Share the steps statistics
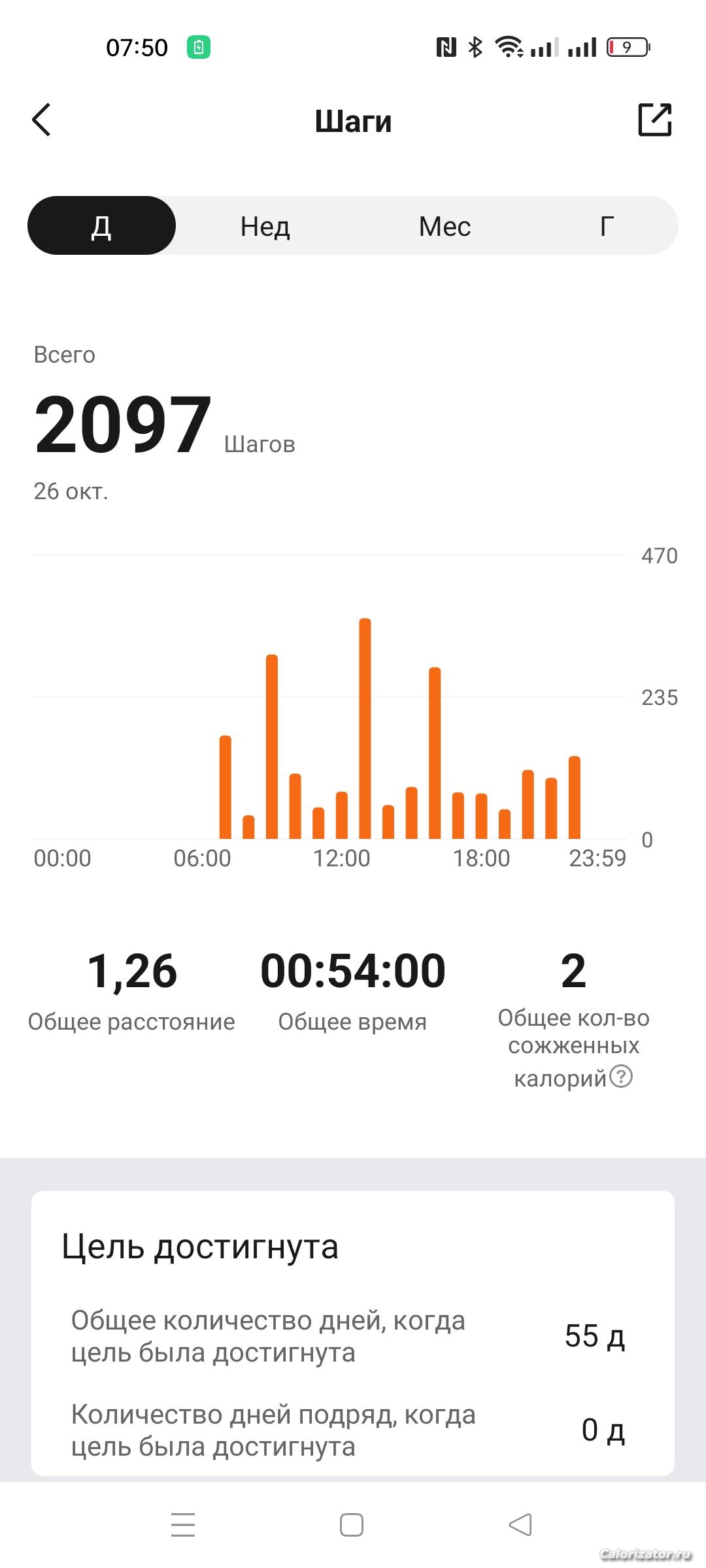 [x=654, y=120]
